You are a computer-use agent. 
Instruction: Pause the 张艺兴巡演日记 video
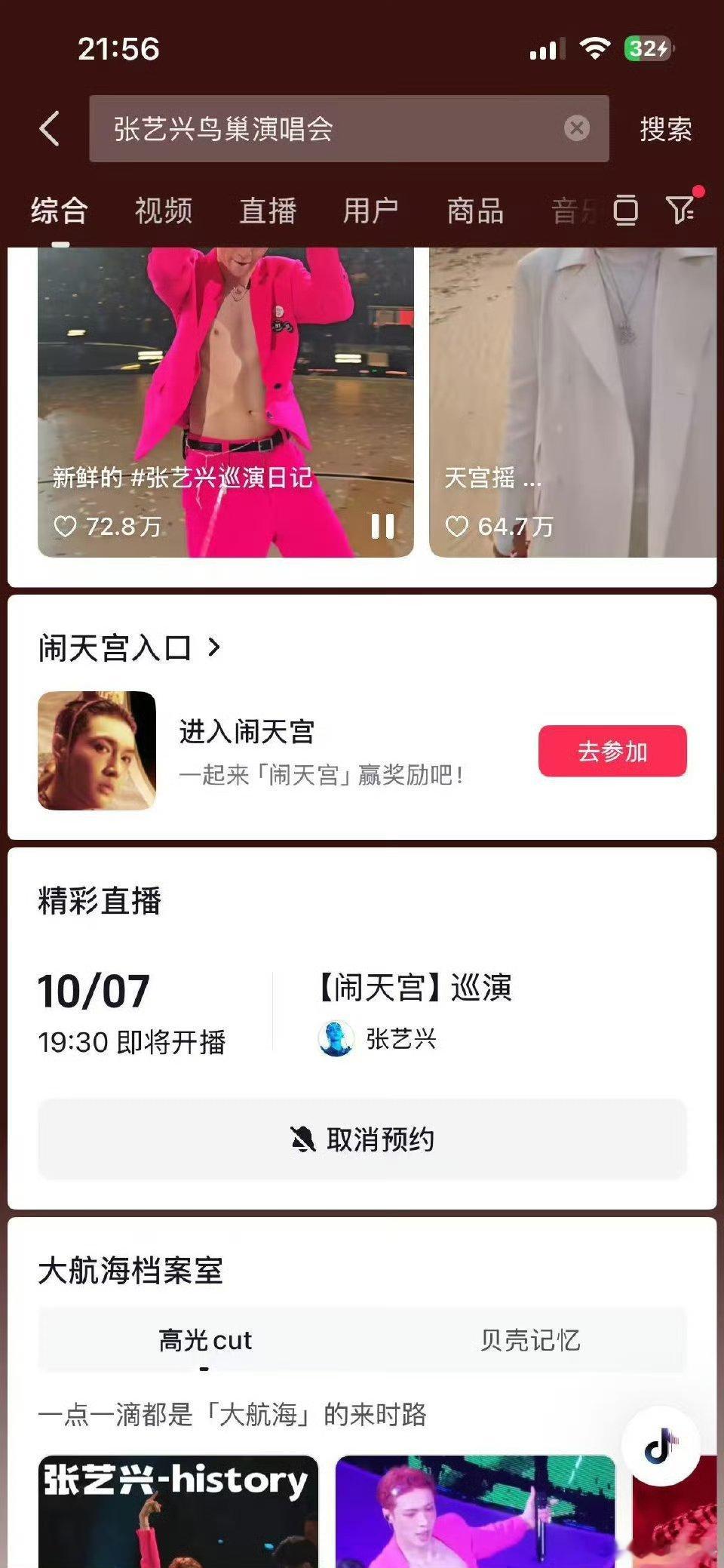coord(382,526)
